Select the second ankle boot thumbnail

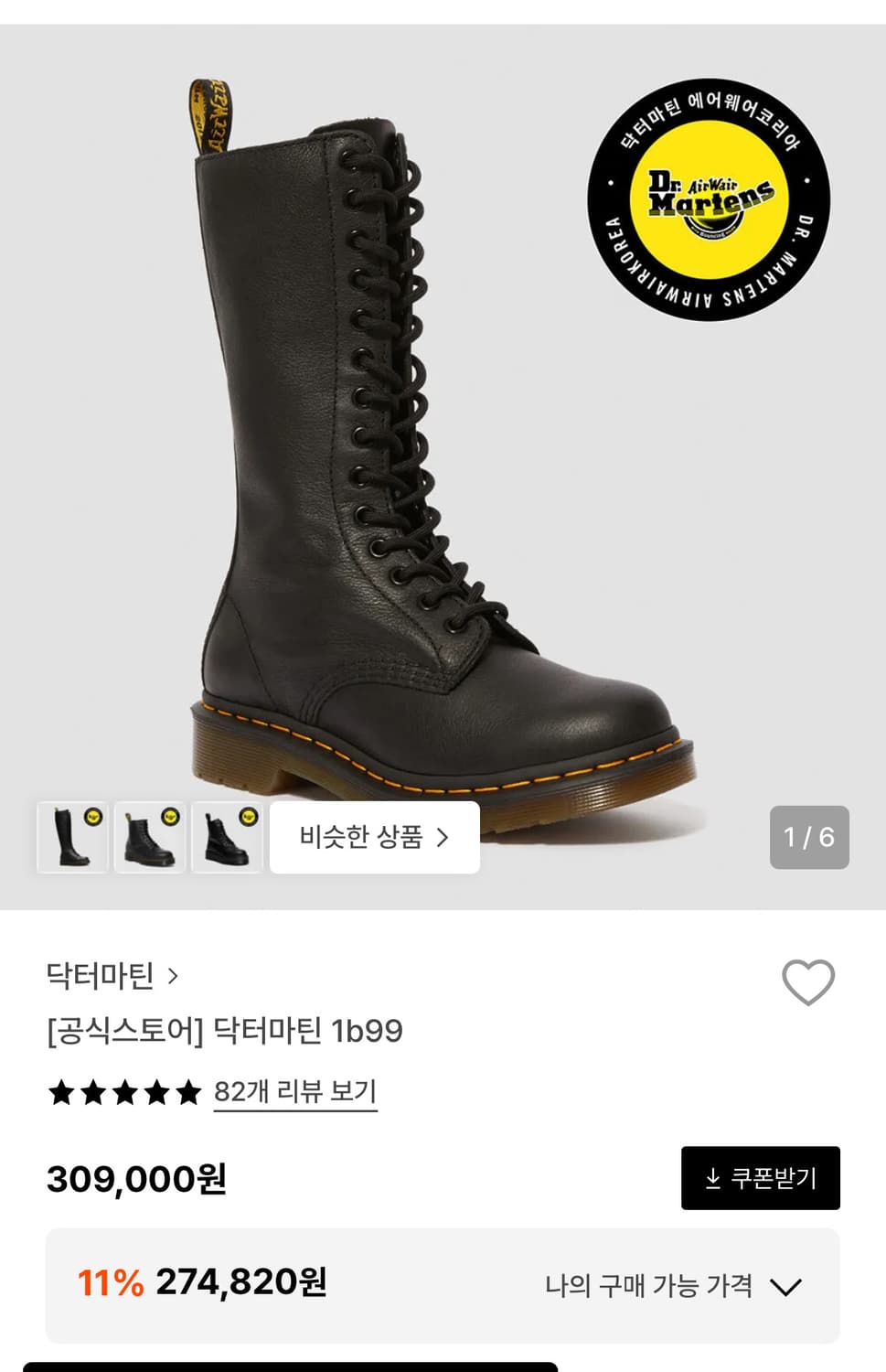coord(149,838)
